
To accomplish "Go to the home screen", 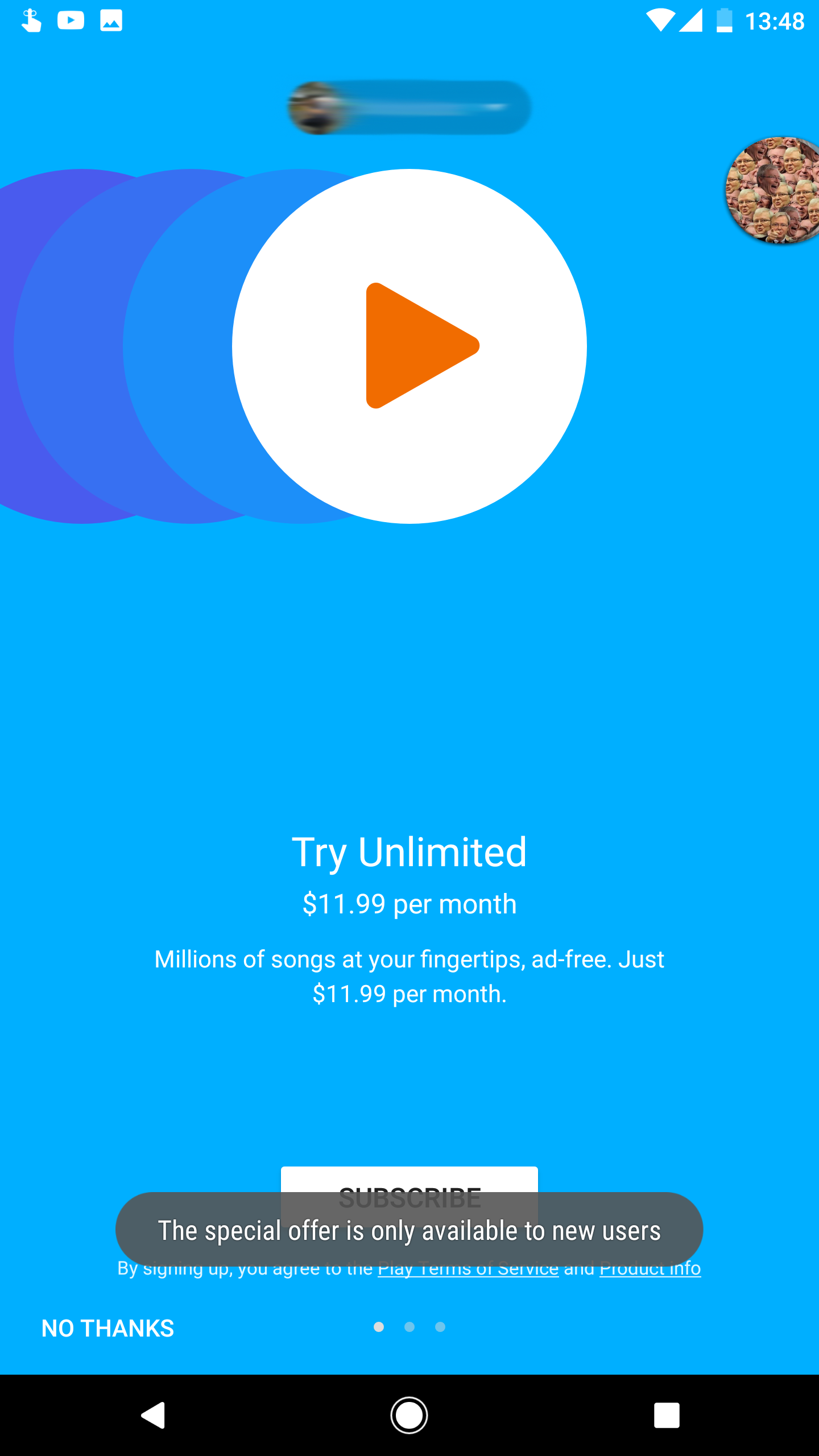I will (409, 1415).
